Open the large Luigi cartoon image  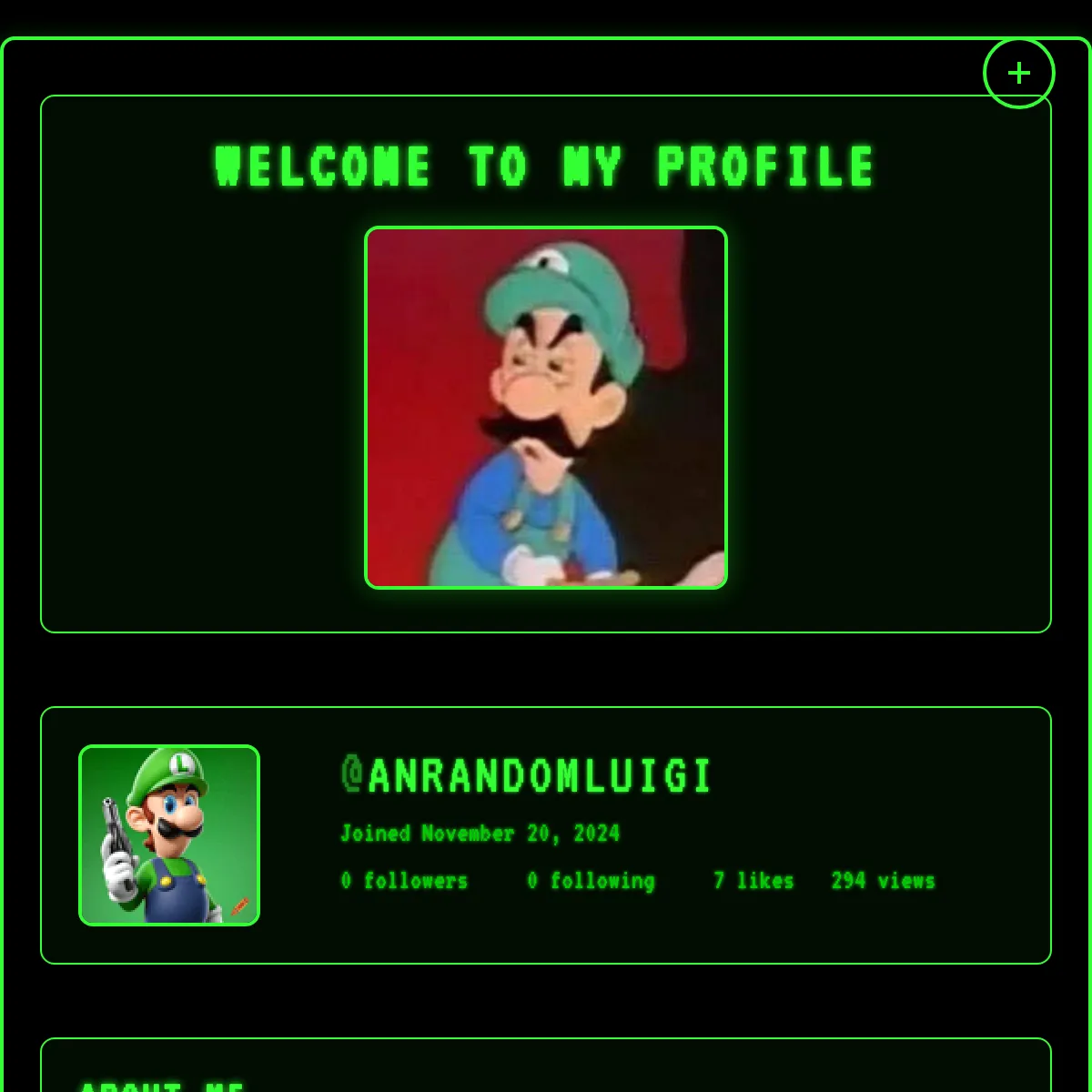546,408
